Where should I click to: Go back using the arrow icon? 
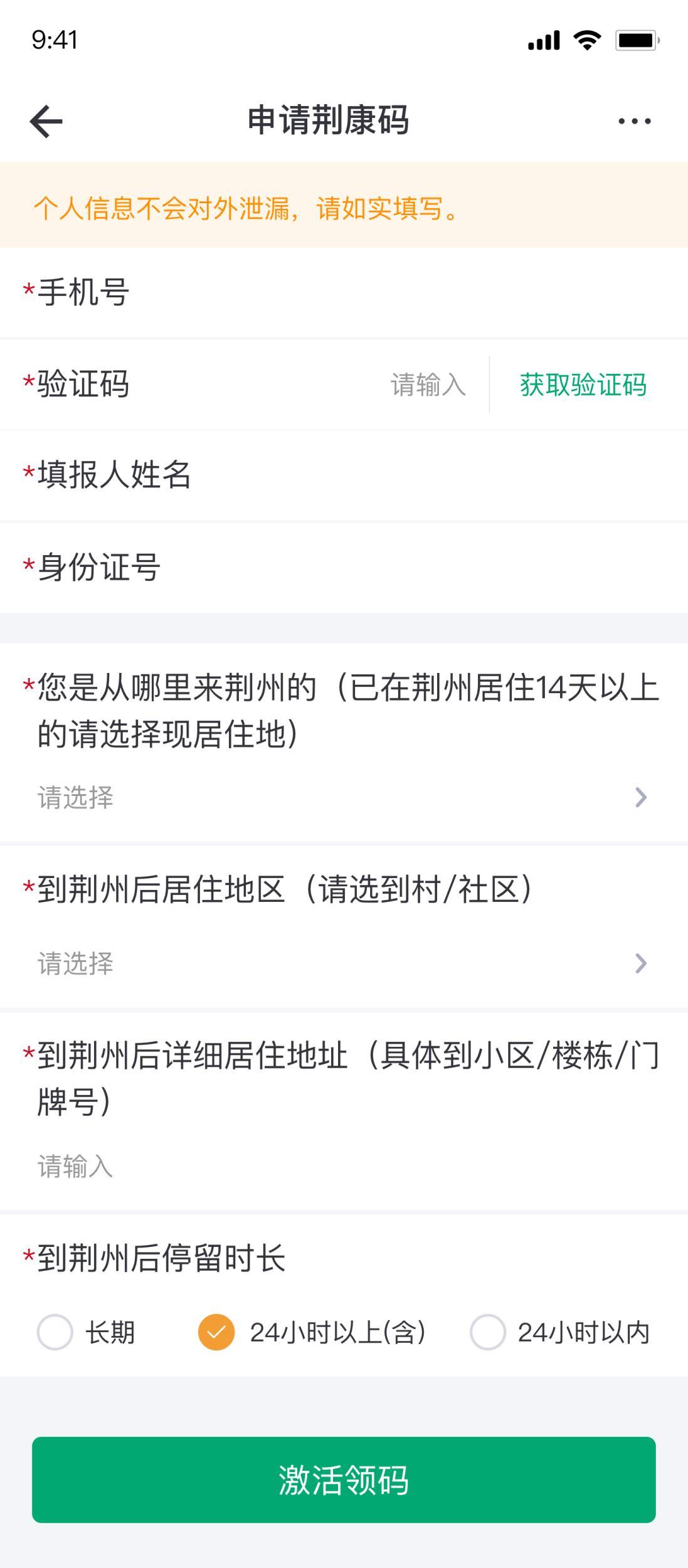46,121
